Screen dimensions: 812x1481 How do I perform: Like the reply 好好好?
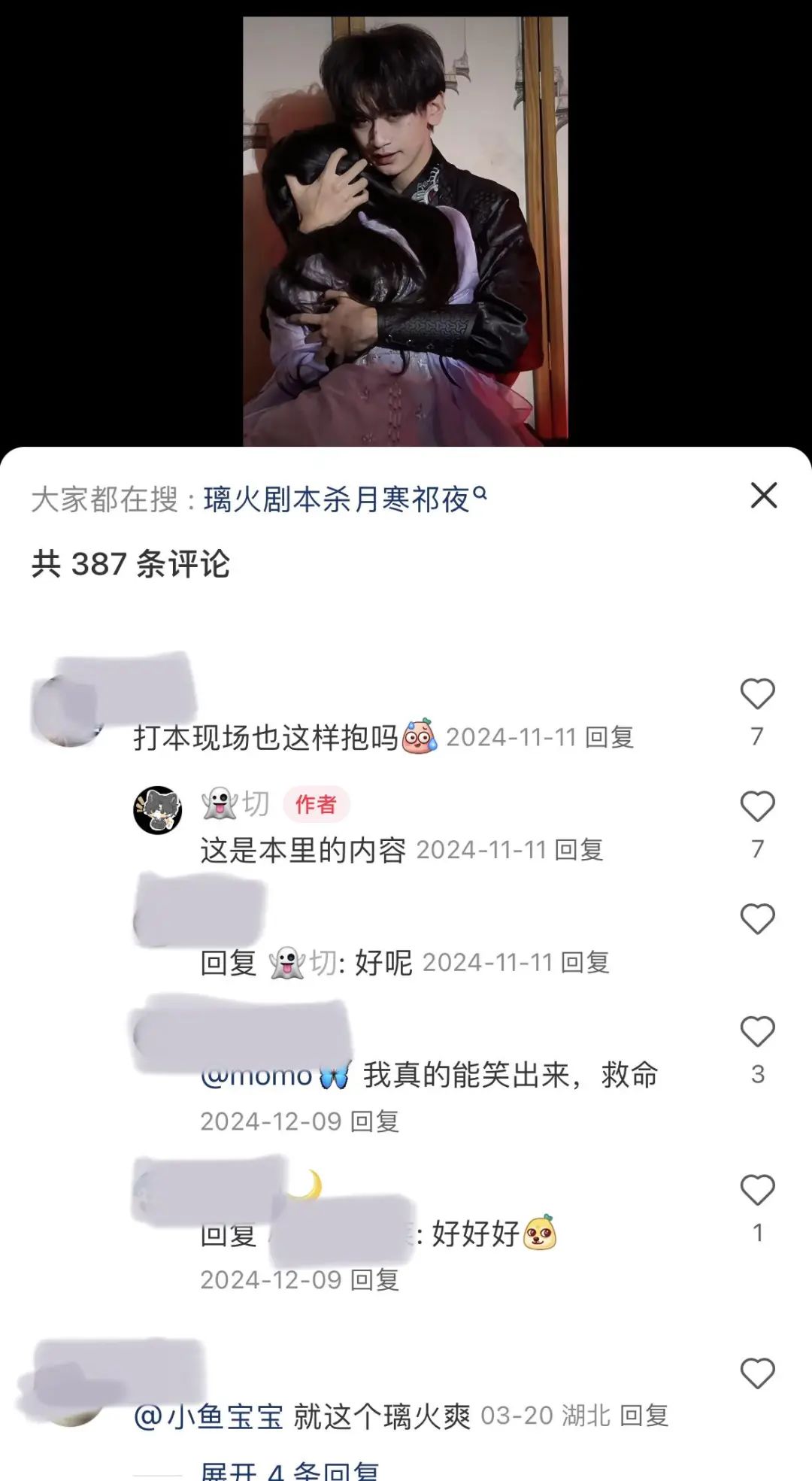757,1190
